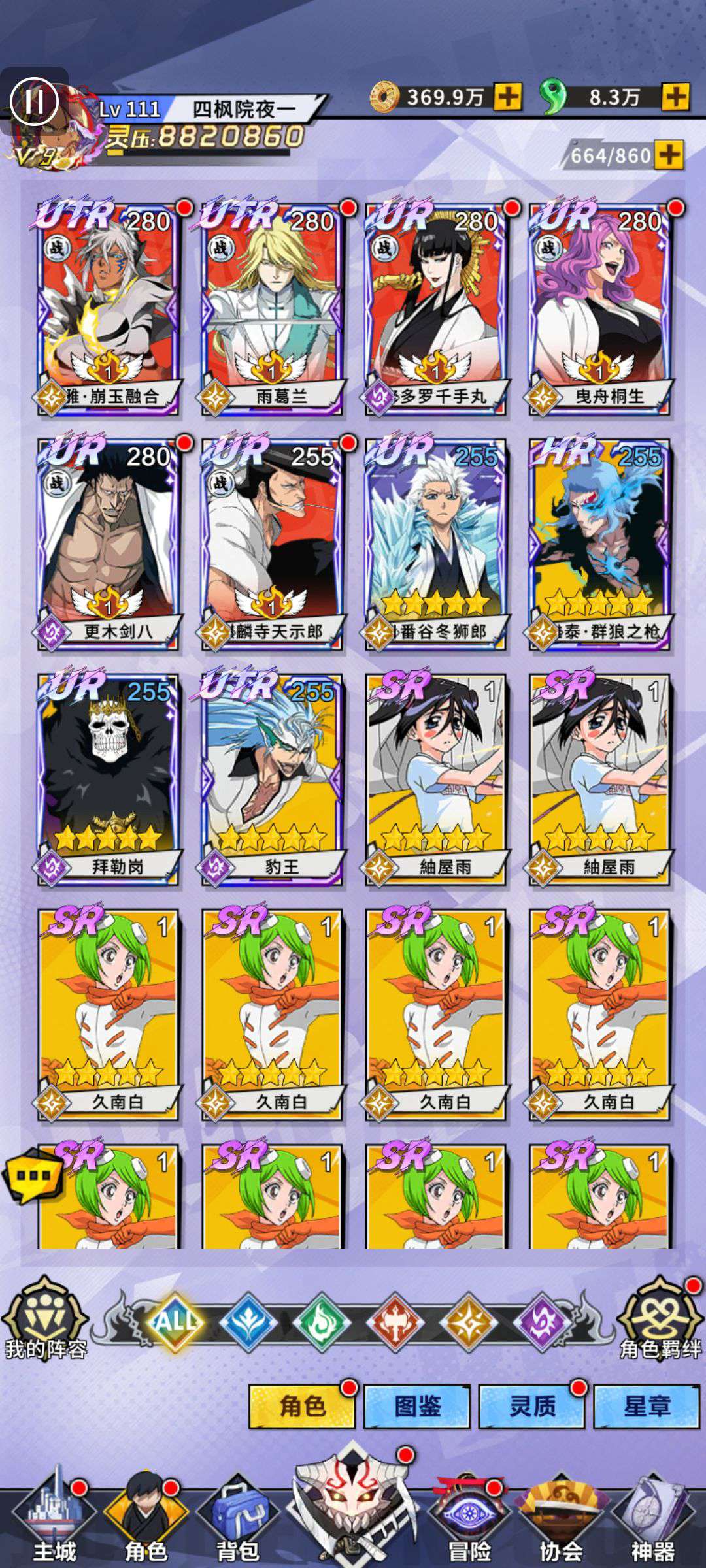Switch to the 灵质 tab

(x=532, y=1406)
